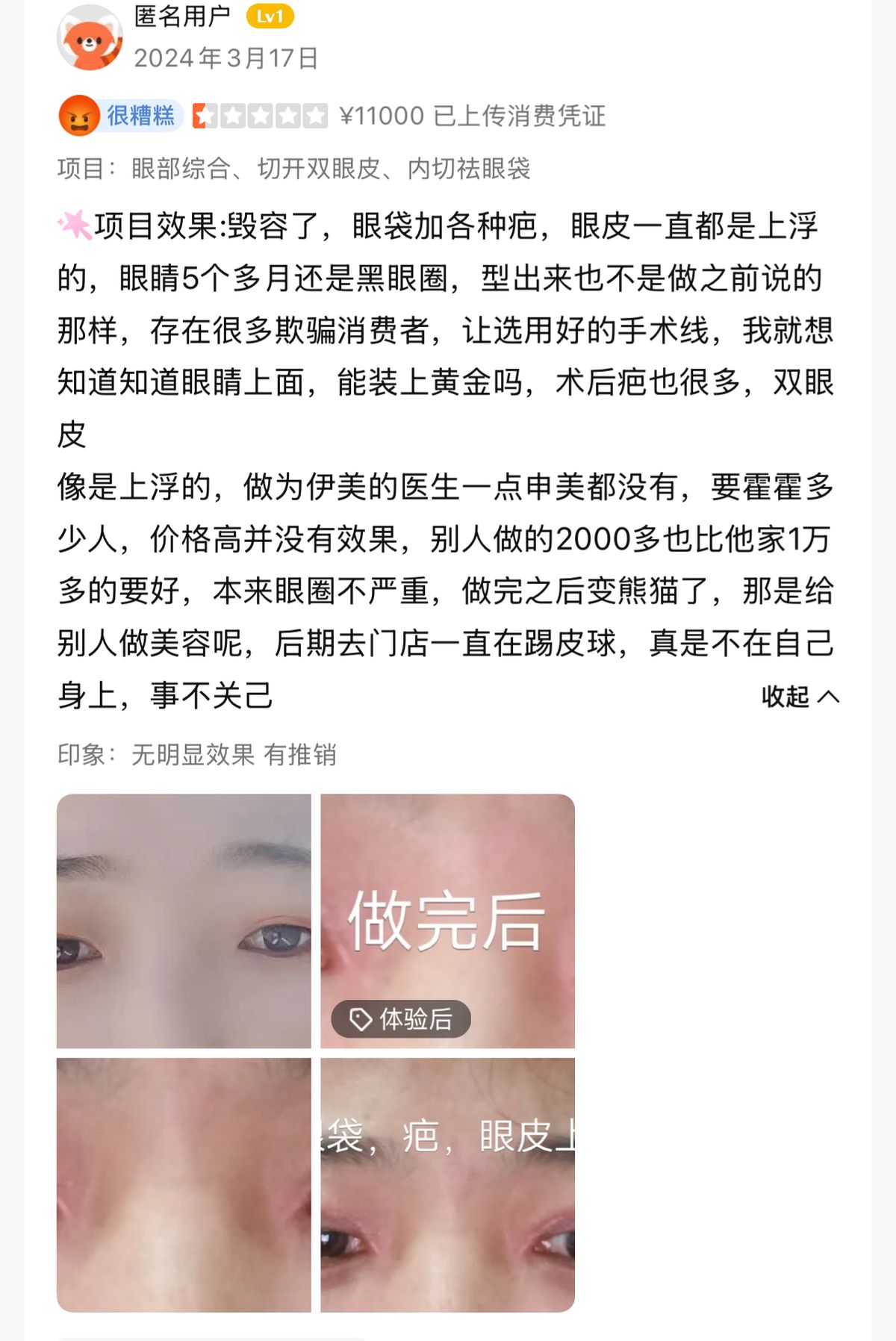Open the anonymous reviewer's red panda avatar
Image resolution: width=896 pixels, height=1341 pixels.
point(90,39)
